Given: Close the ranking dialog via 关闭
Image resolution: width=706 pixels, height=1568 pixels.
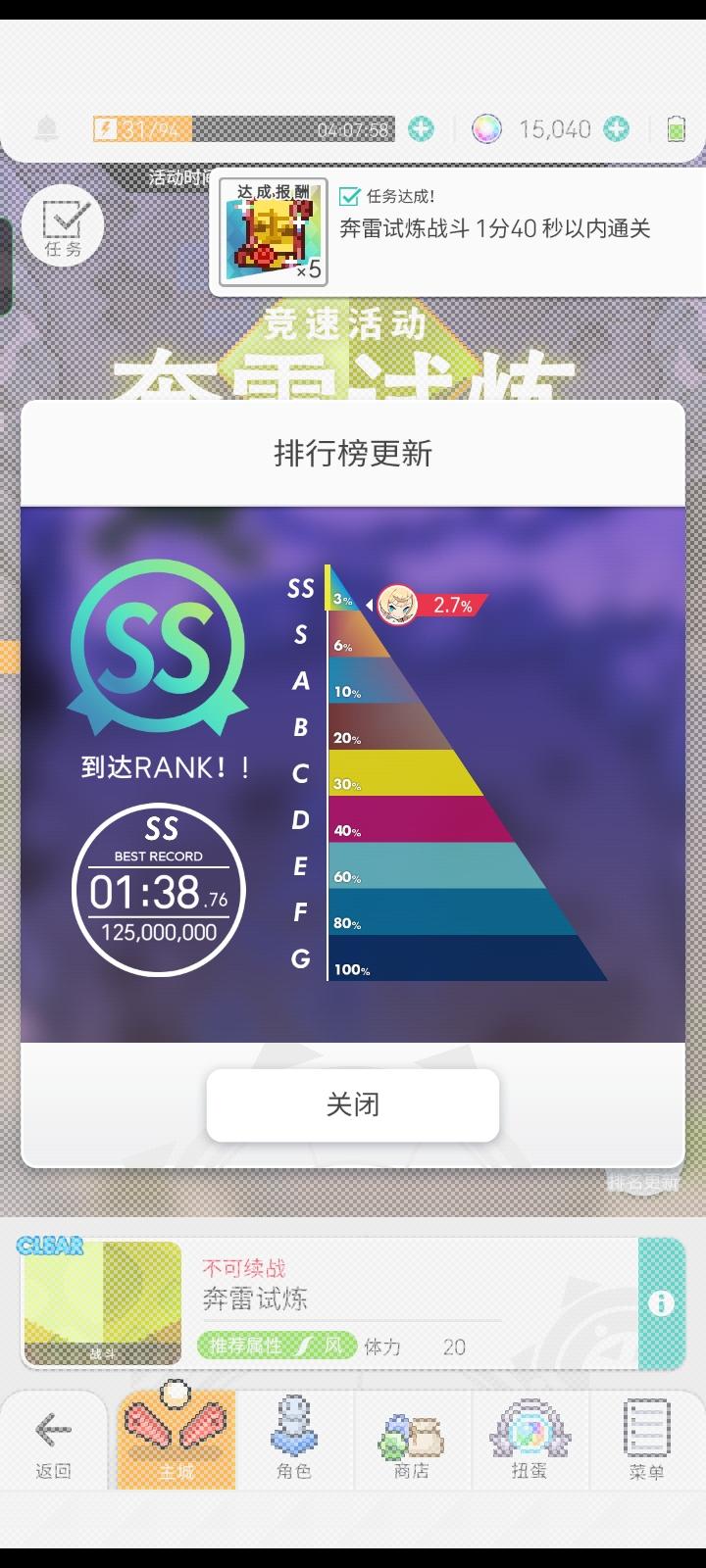Looking at the screenshot, I should coord(353,1103).
